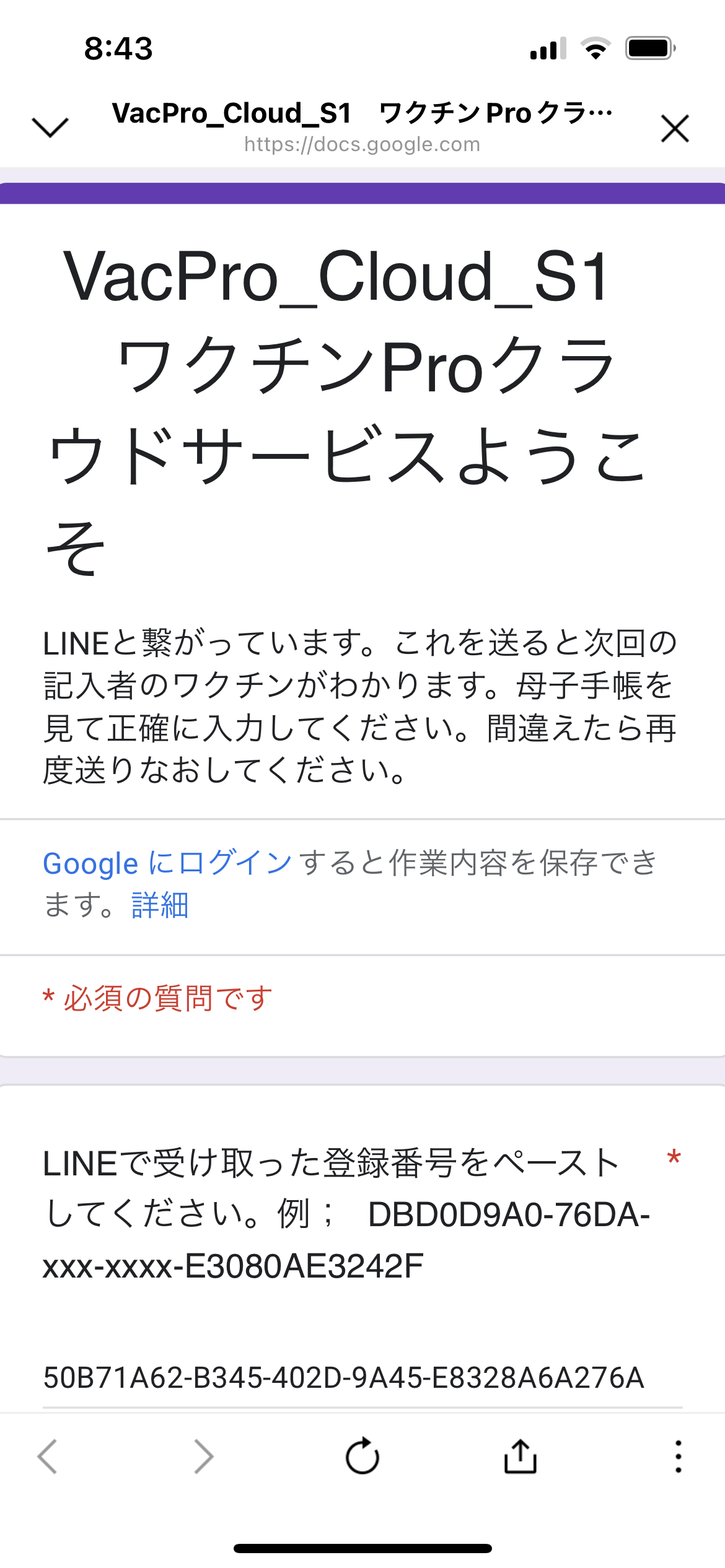Open the three-dot overflow menu

pos(679,1457)
